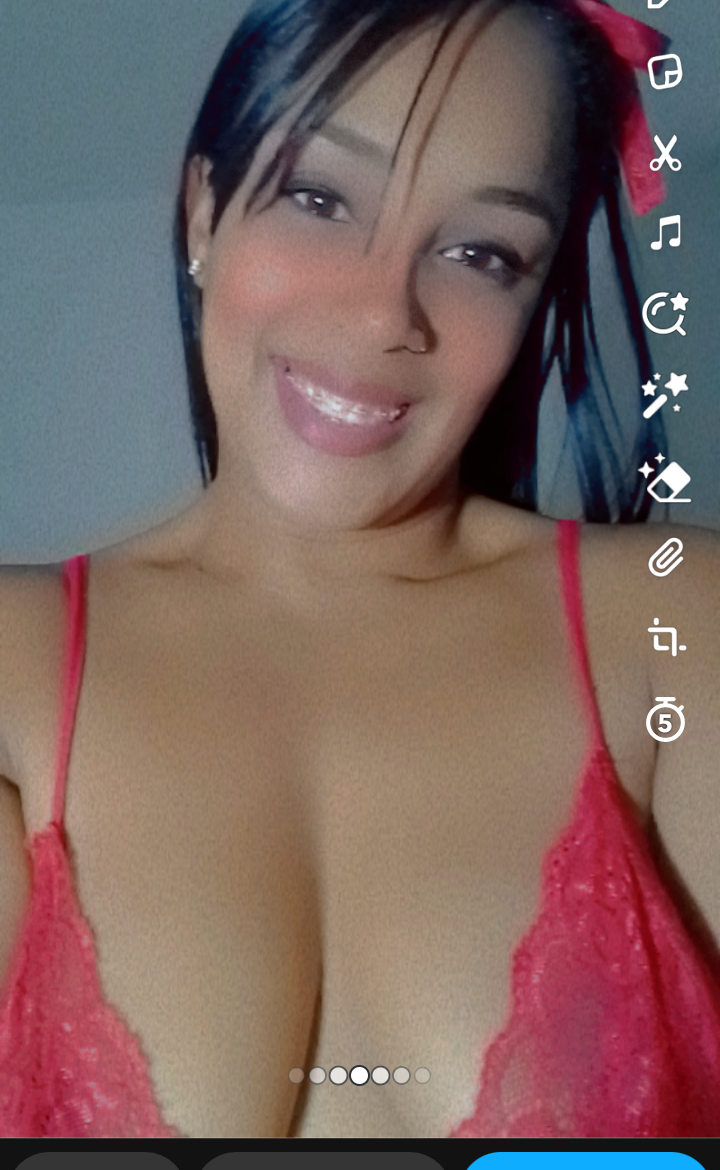Viewport: 720px width, 1170px height.
Task: Add music to the snap
Action: click(665, 233)
